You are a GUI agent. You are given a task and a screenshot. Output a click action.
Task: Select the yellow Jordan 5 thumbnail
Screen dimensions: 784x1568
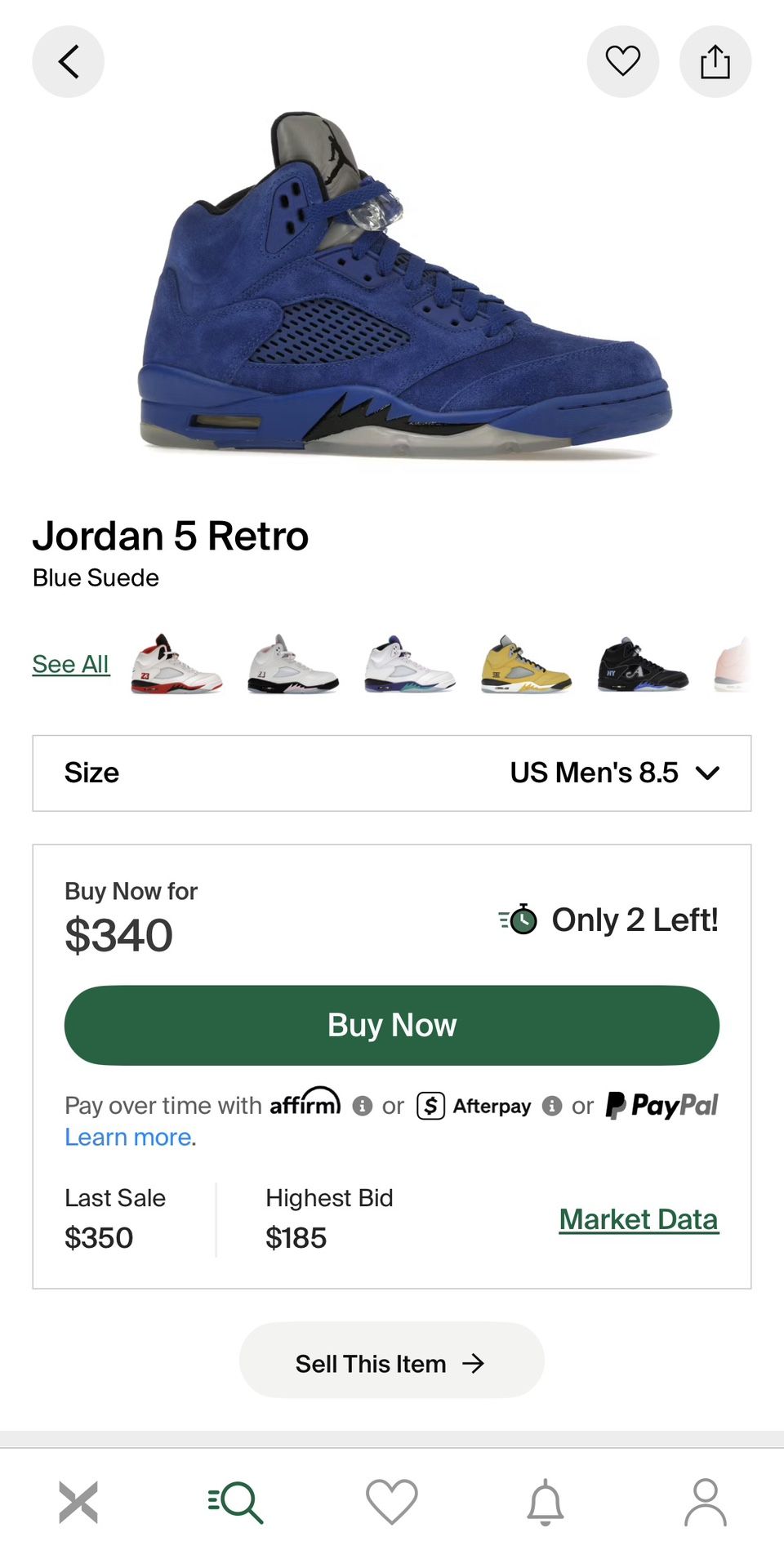coord(525,666)
